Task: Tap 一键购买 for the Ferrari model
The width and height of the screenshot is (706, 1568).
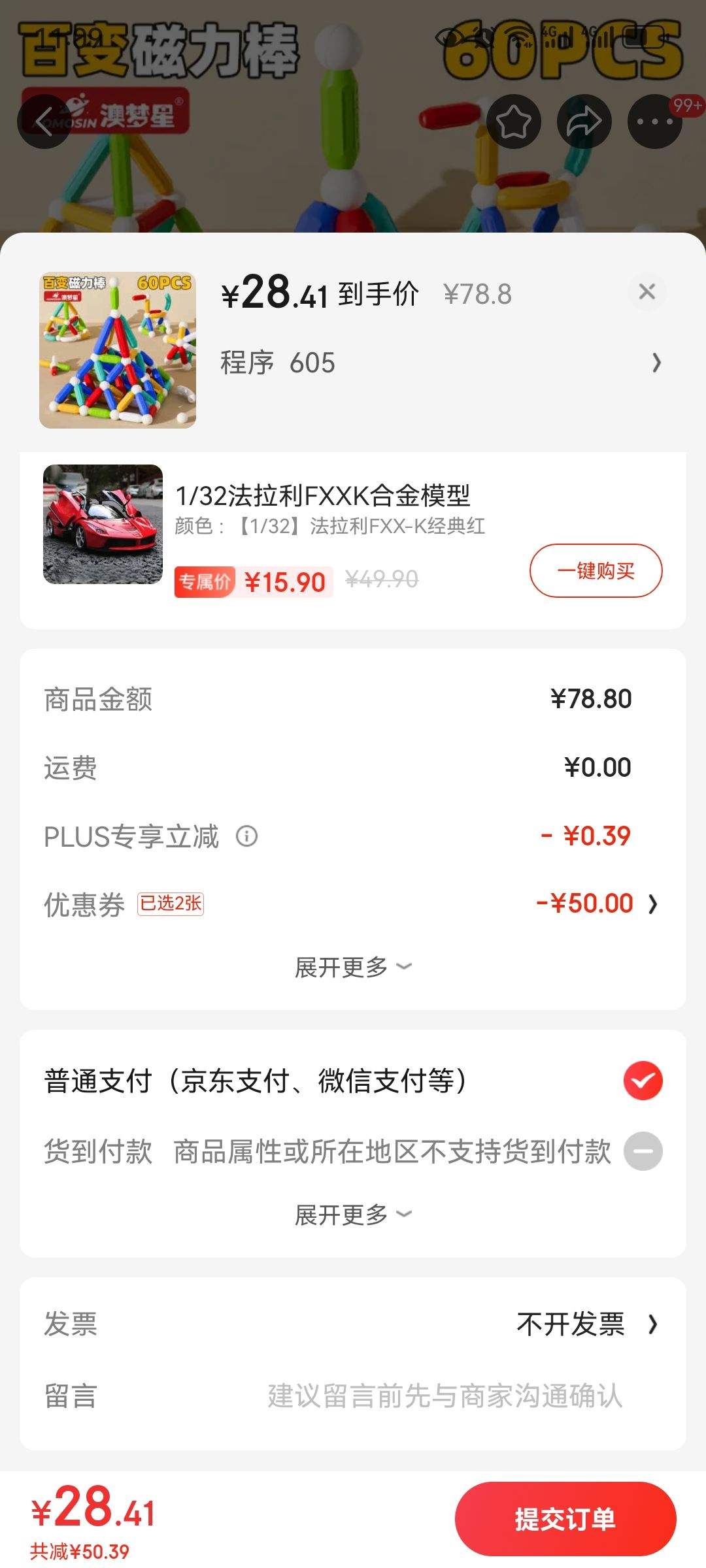Action: (x=596, y=570)
